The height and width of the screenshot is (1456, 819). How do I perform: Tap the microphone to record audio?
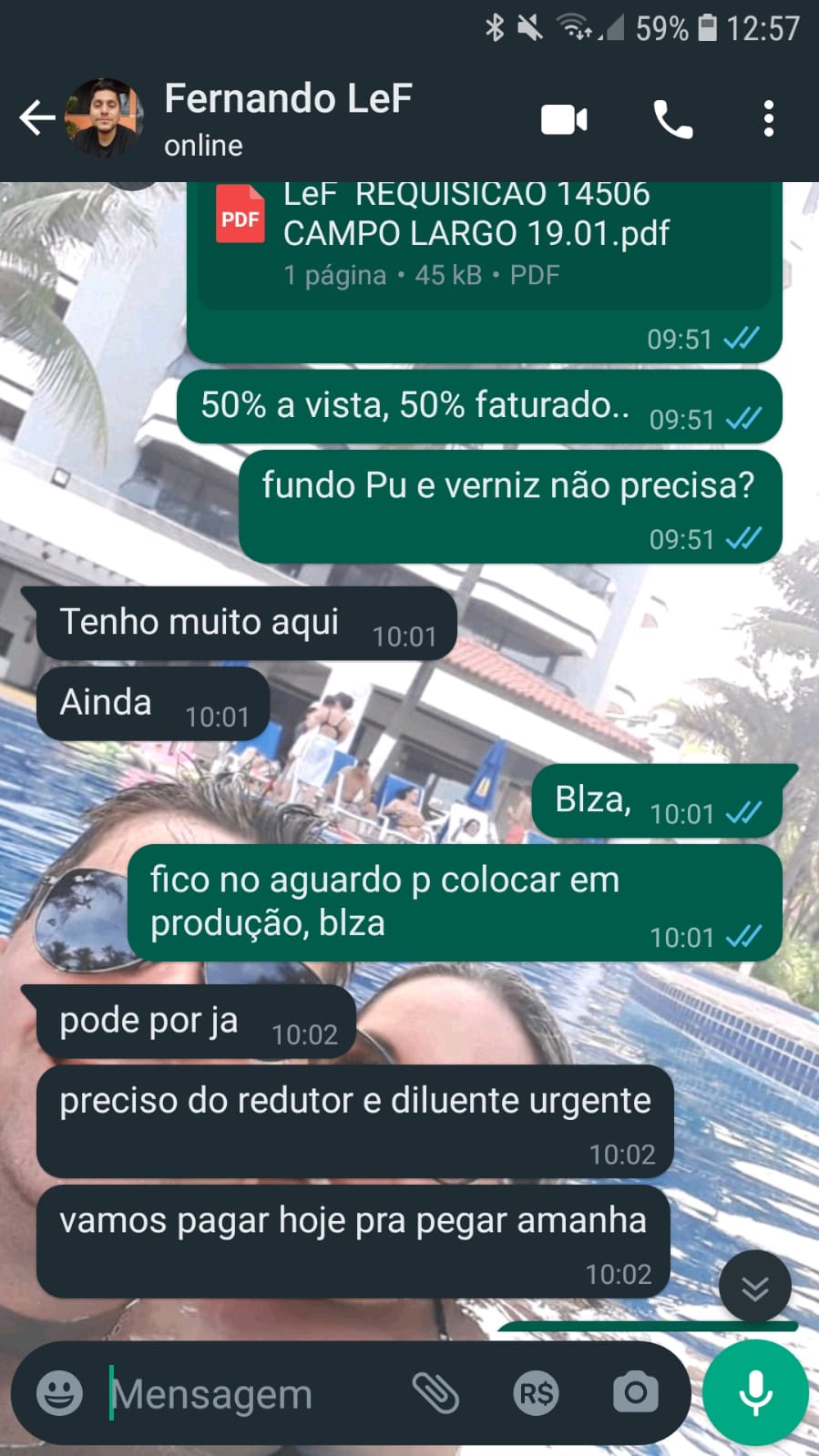pyautogui.click(x=755, y=1393)
